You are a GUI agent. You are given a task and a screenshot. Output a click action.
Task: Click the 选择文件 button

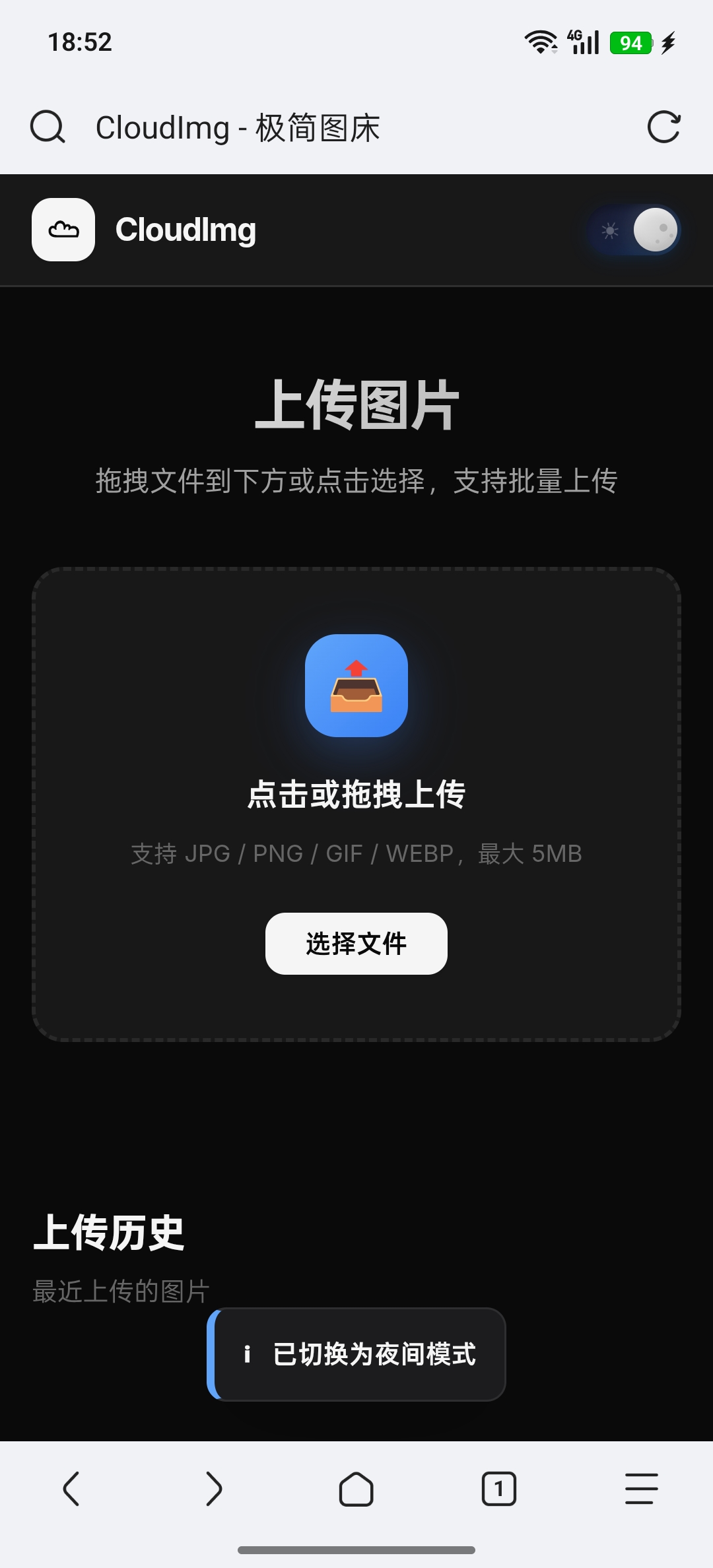click(356, 944)
